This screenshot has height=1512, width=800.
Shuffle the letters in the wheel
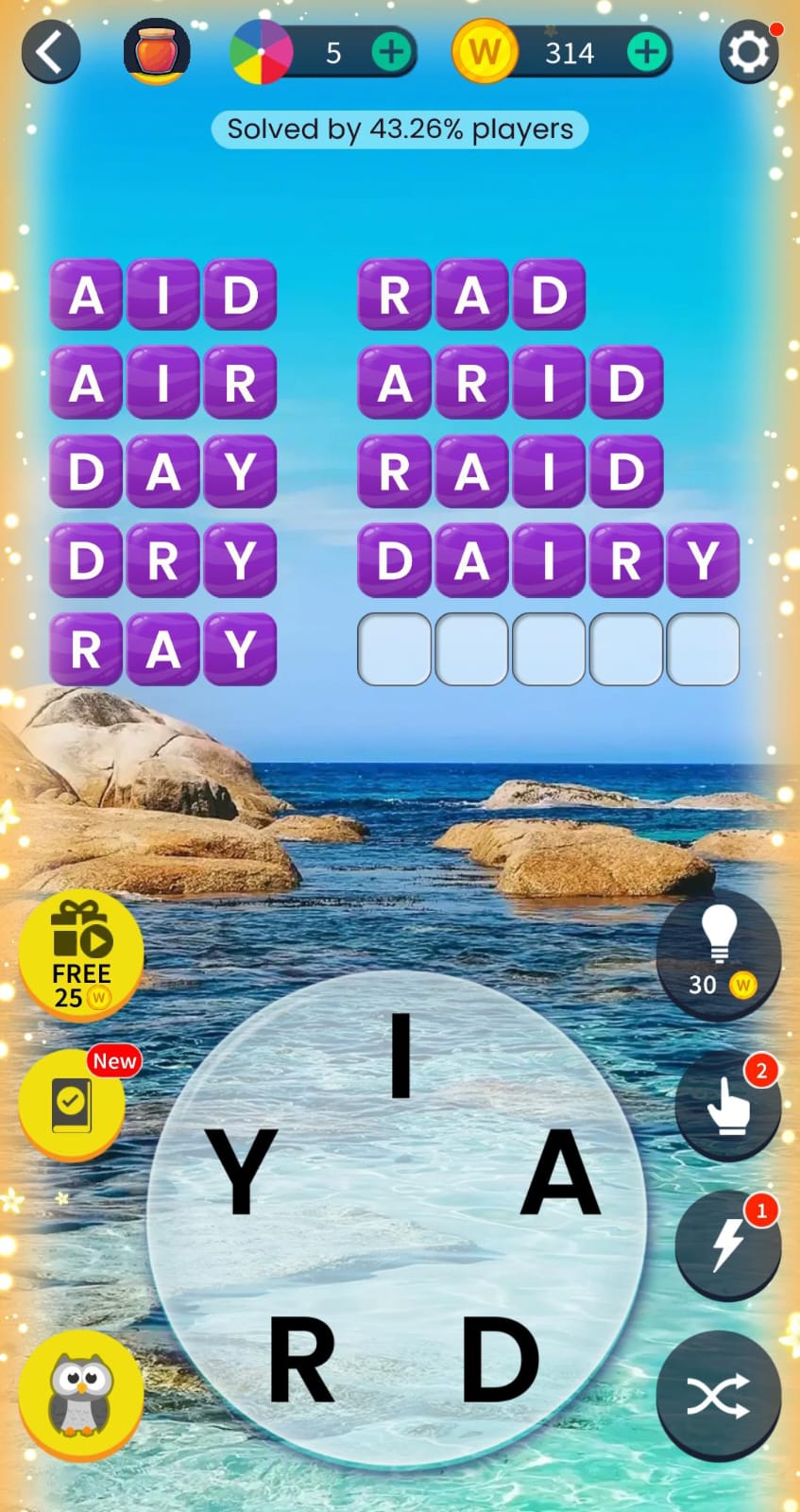pos(718,1395)
